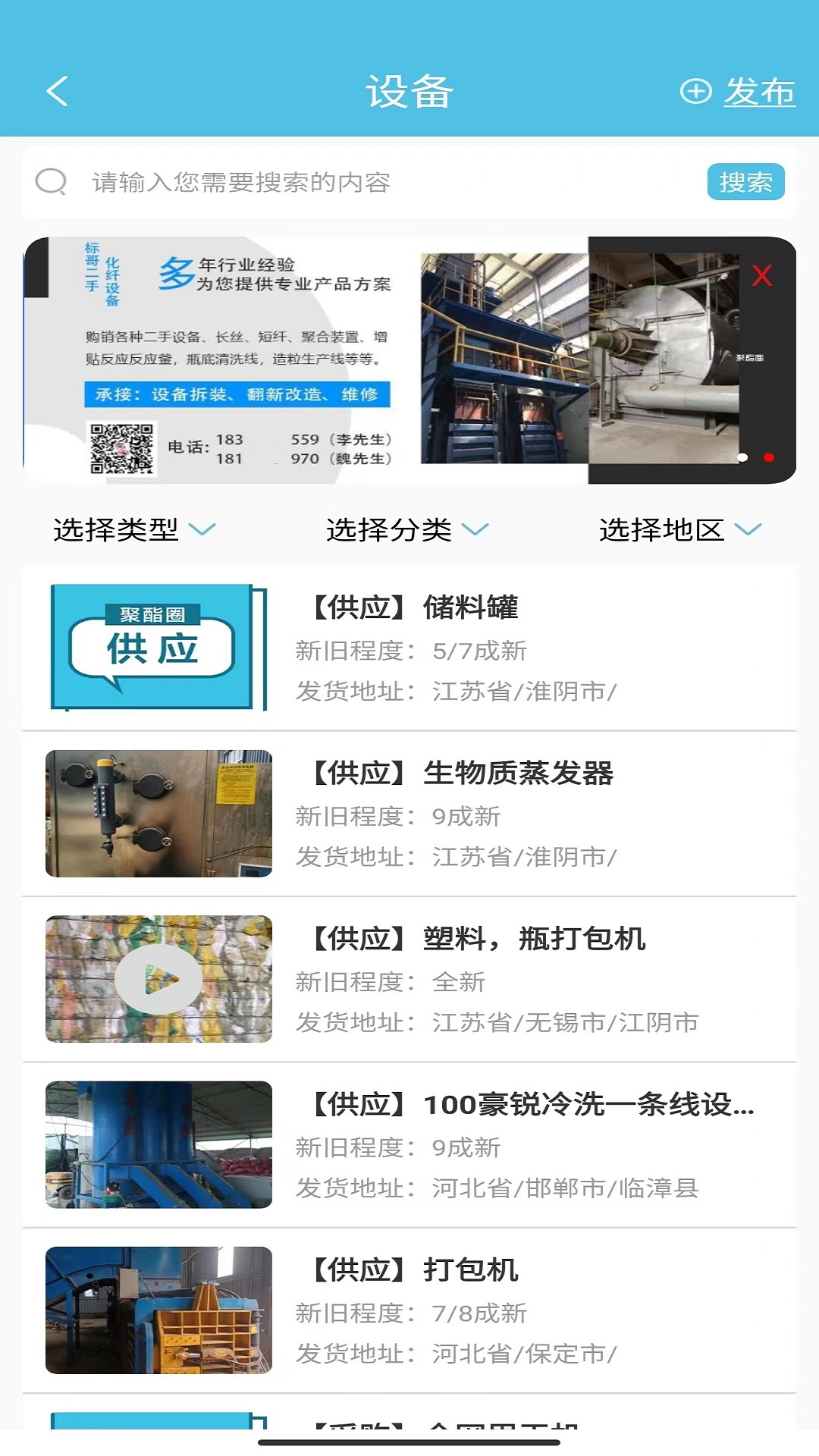Tap the circled plus icon next to 发布
The image size is (819, 1456).
(x=695, y=92)
